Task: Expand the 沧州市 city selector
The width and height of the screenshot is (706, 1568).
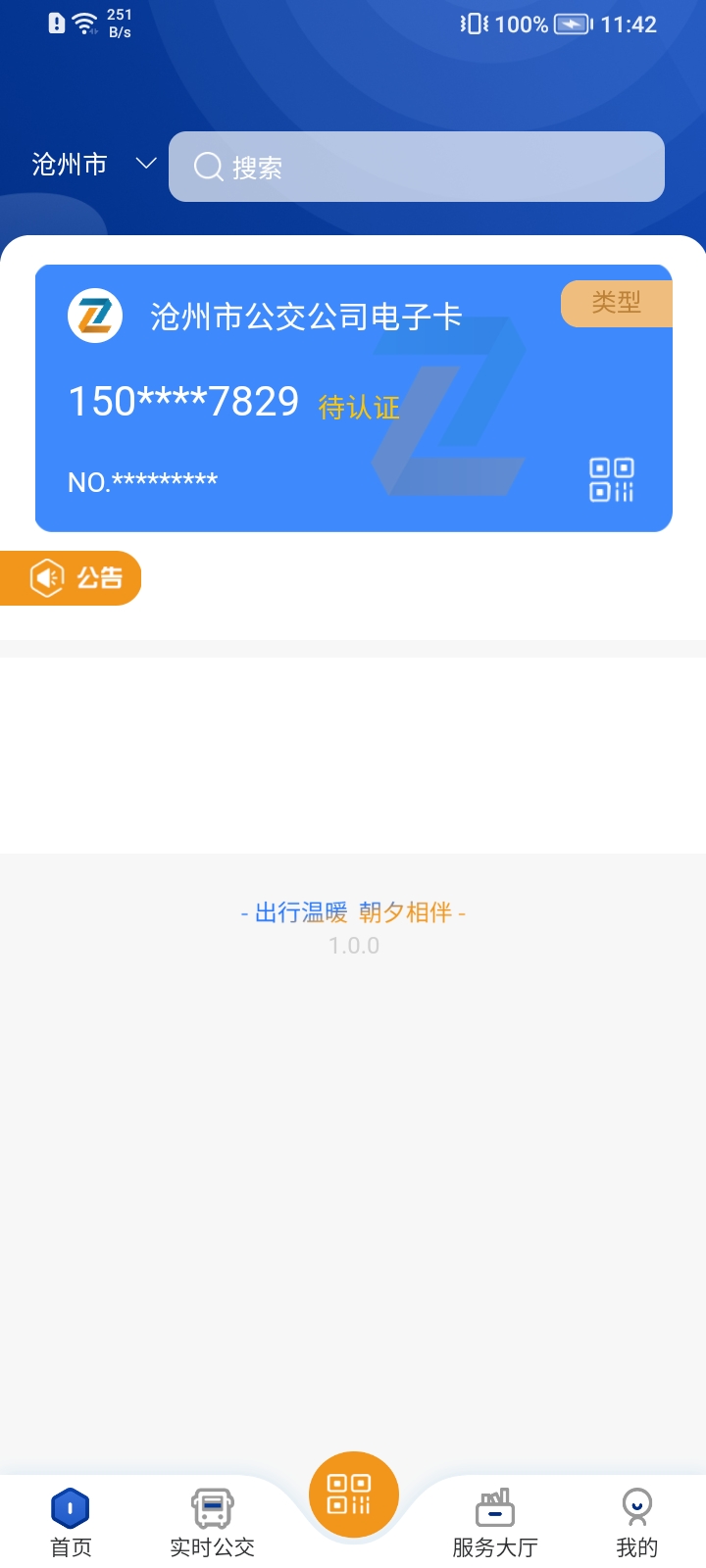Action: click(x=69, y=165)
